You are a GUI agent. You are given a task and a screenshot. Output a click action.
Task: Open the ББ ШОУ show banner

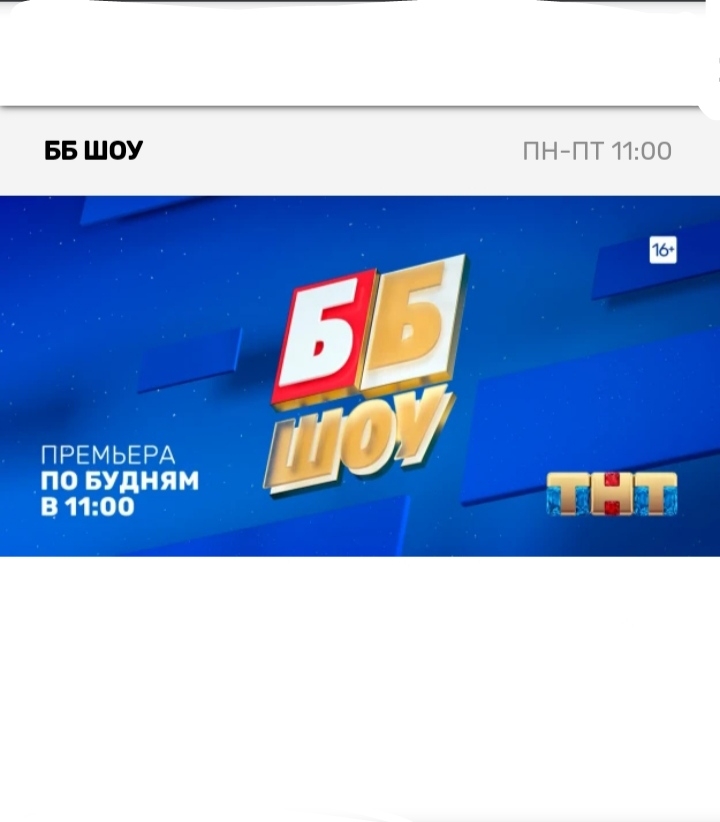coord(360,375)
